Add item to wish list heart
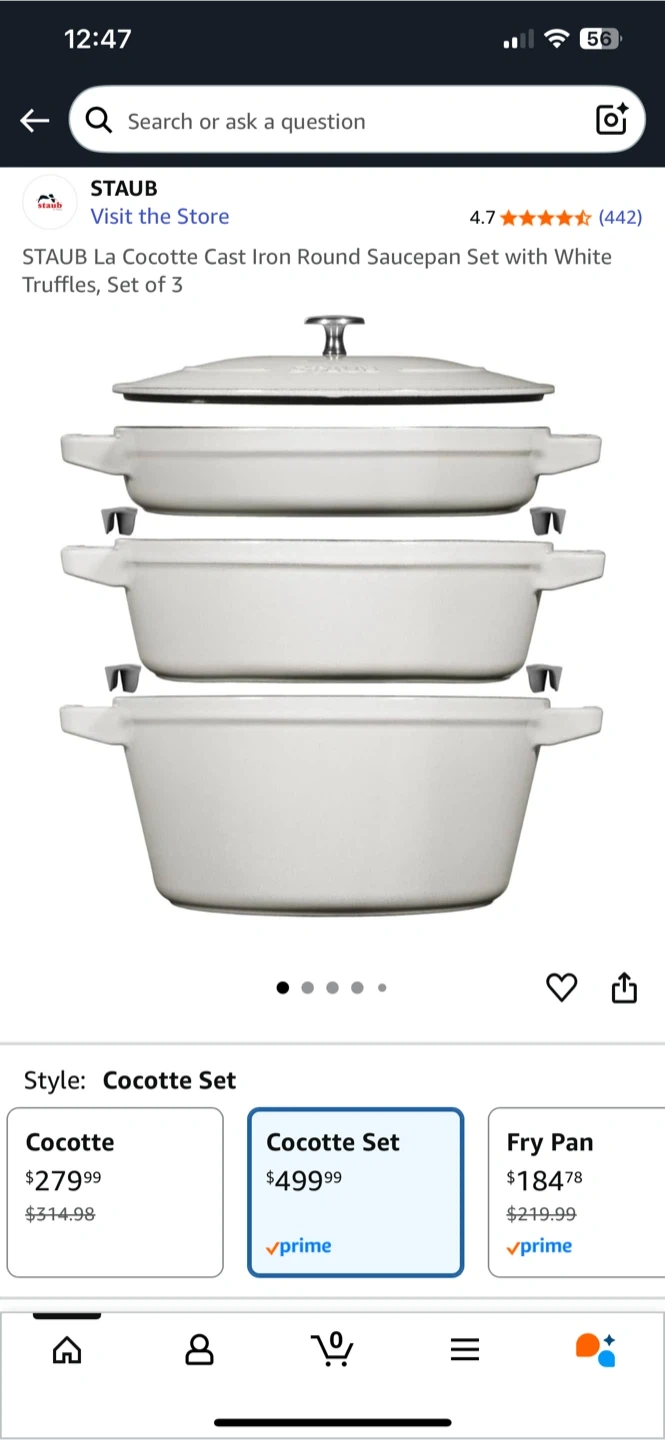665x1440 pixels. 562,988
